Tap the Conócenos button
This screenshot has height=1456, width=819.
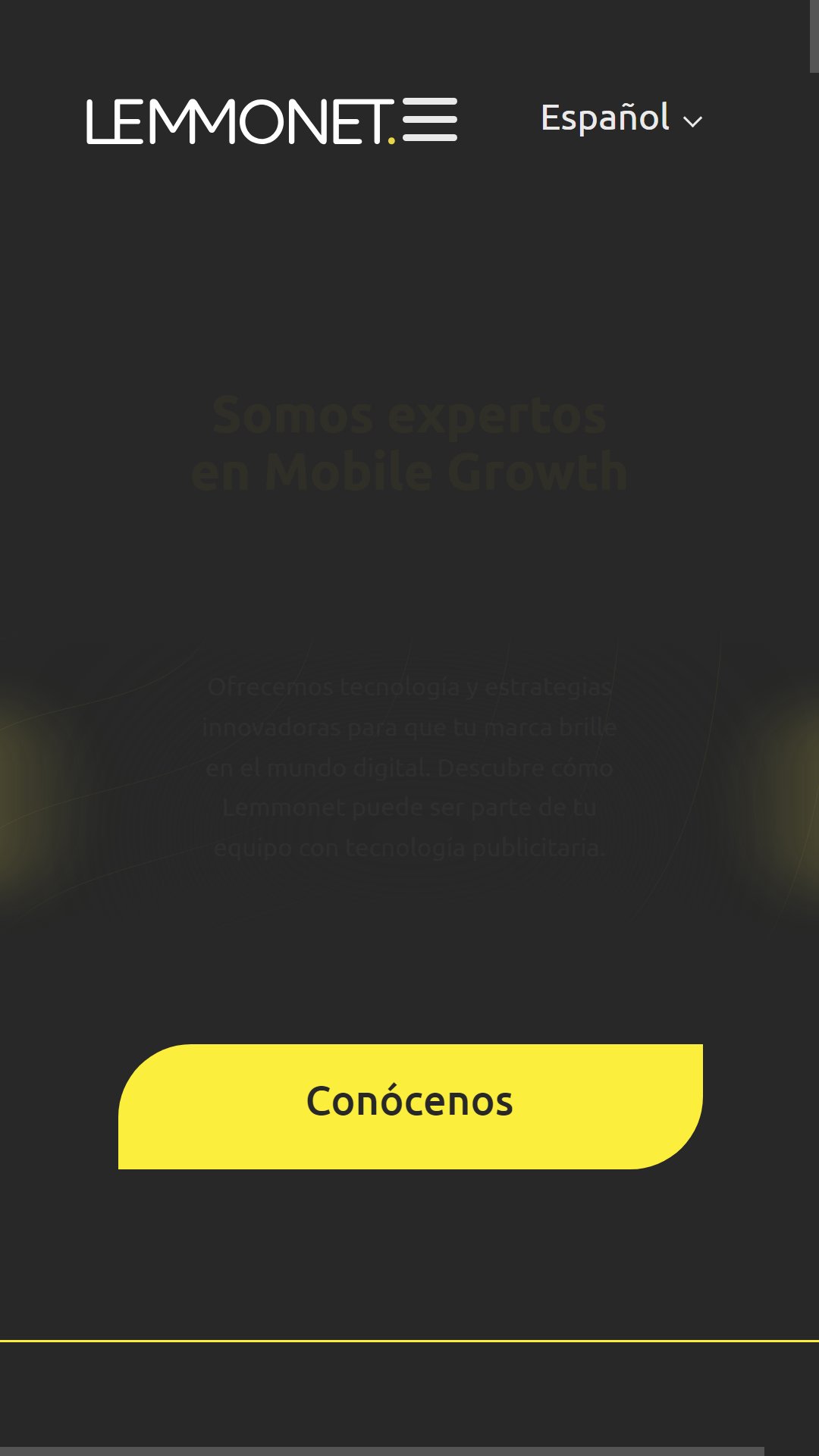[x=410, y=1106]
